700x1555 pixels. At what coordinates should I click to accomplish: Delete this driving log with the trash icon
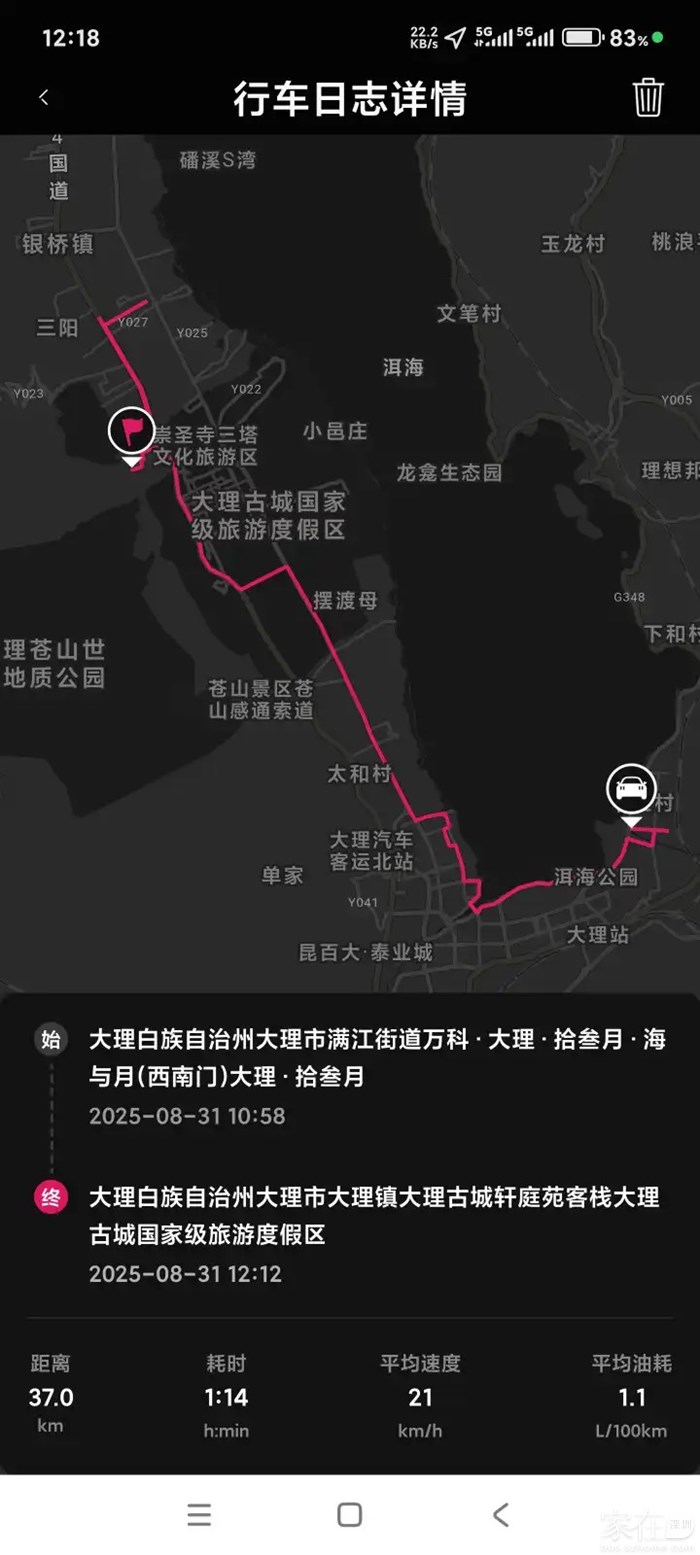point(648,98)
